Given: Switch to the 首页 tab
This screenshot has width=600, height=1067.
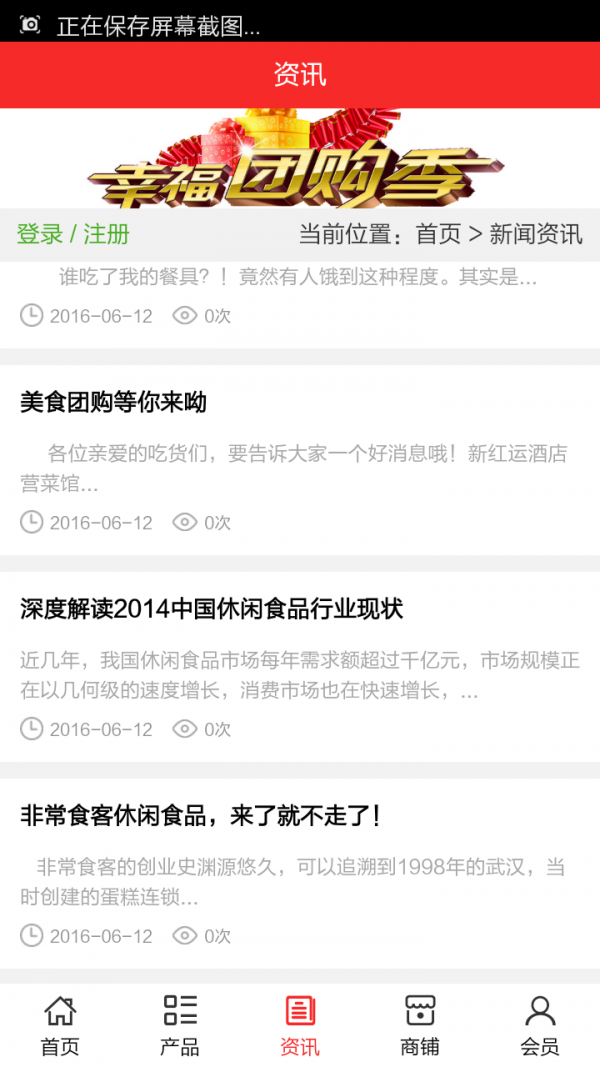Looking at the screenshot, I should 60,1025.
